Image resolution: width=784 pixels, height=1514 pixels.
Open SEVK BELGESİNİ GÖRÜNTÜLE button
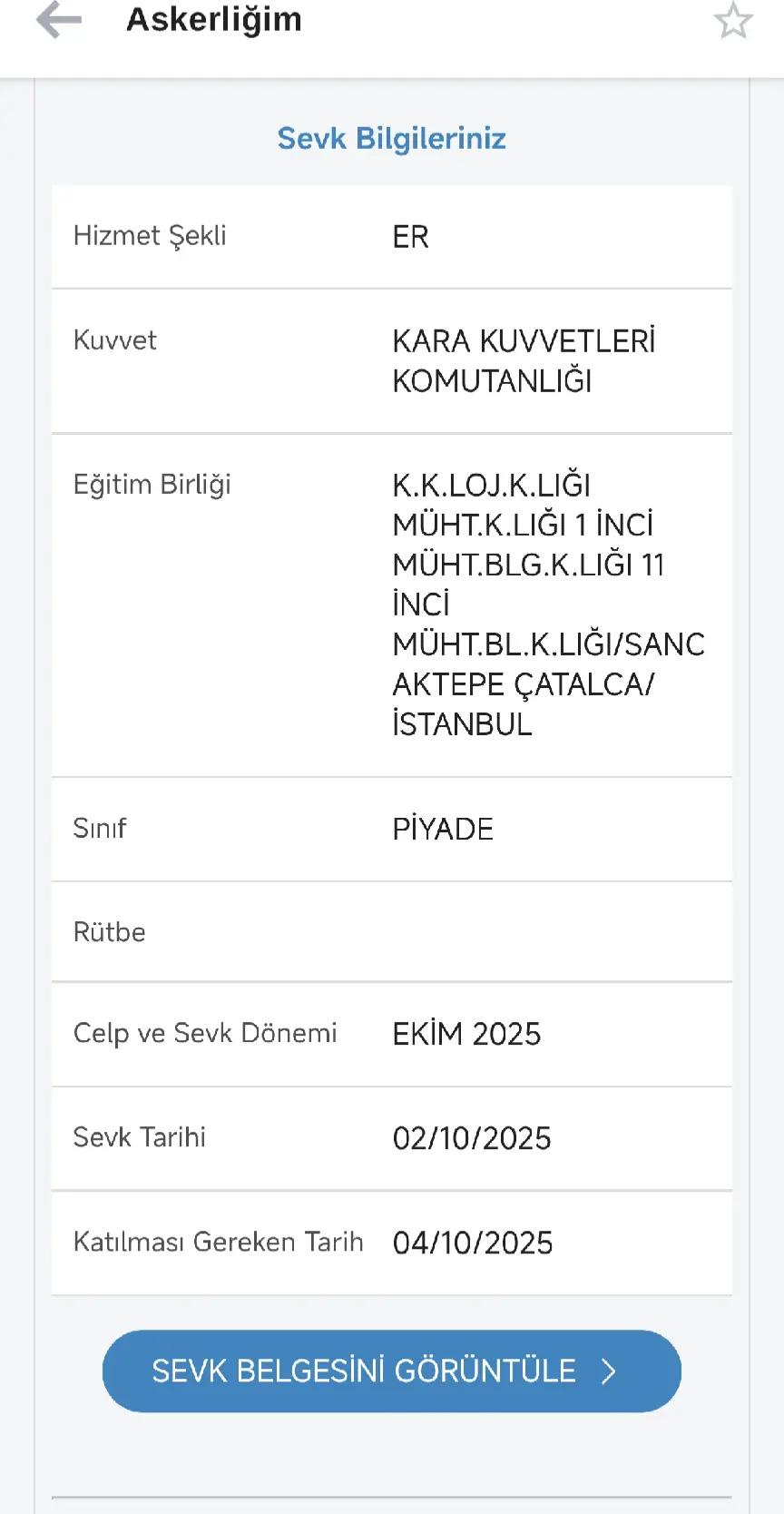pyautogui.click(x=391, y=1371)
